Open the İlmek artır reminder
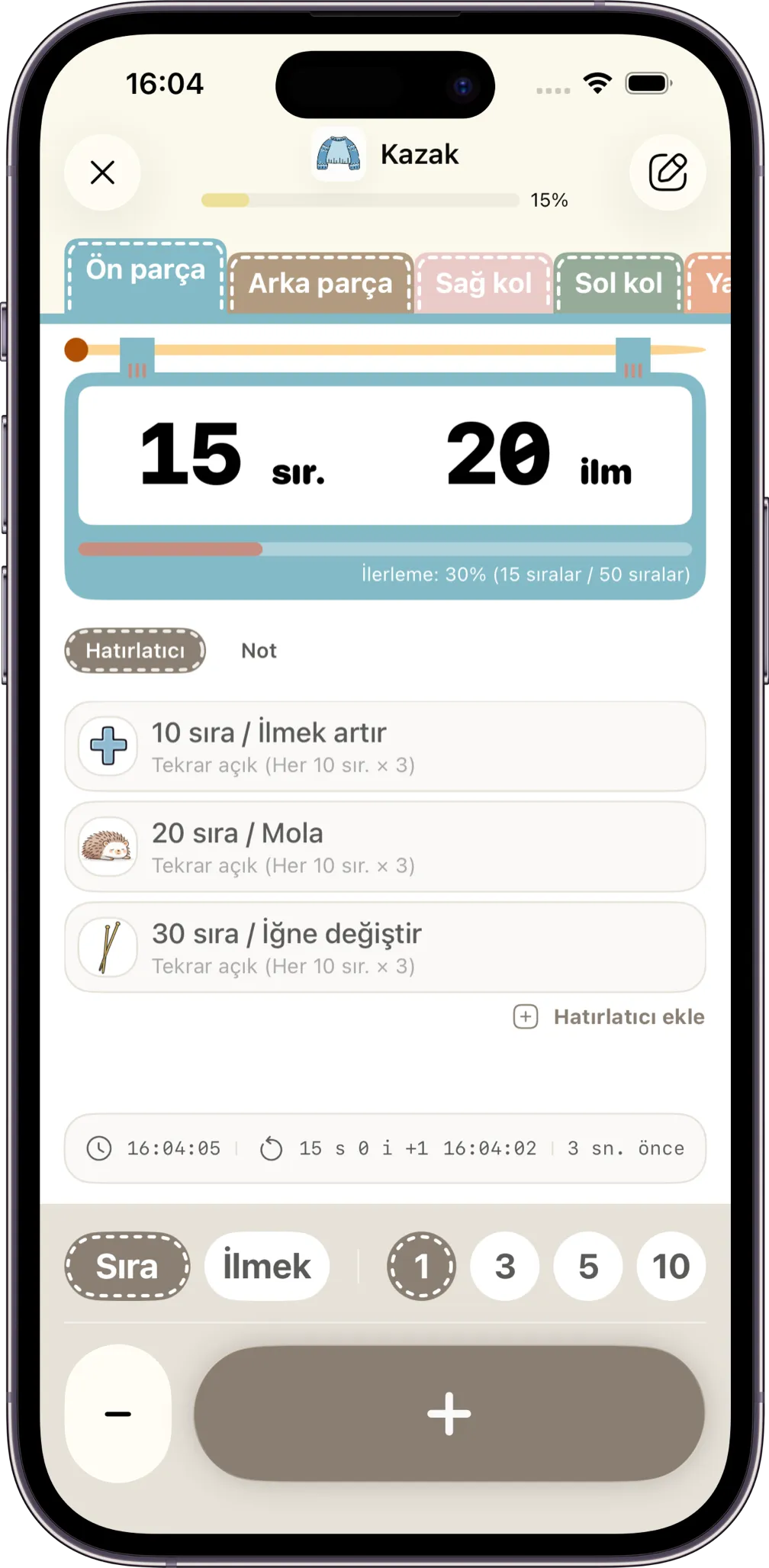This screenshot has height=1568, width=769. point(384,746)
